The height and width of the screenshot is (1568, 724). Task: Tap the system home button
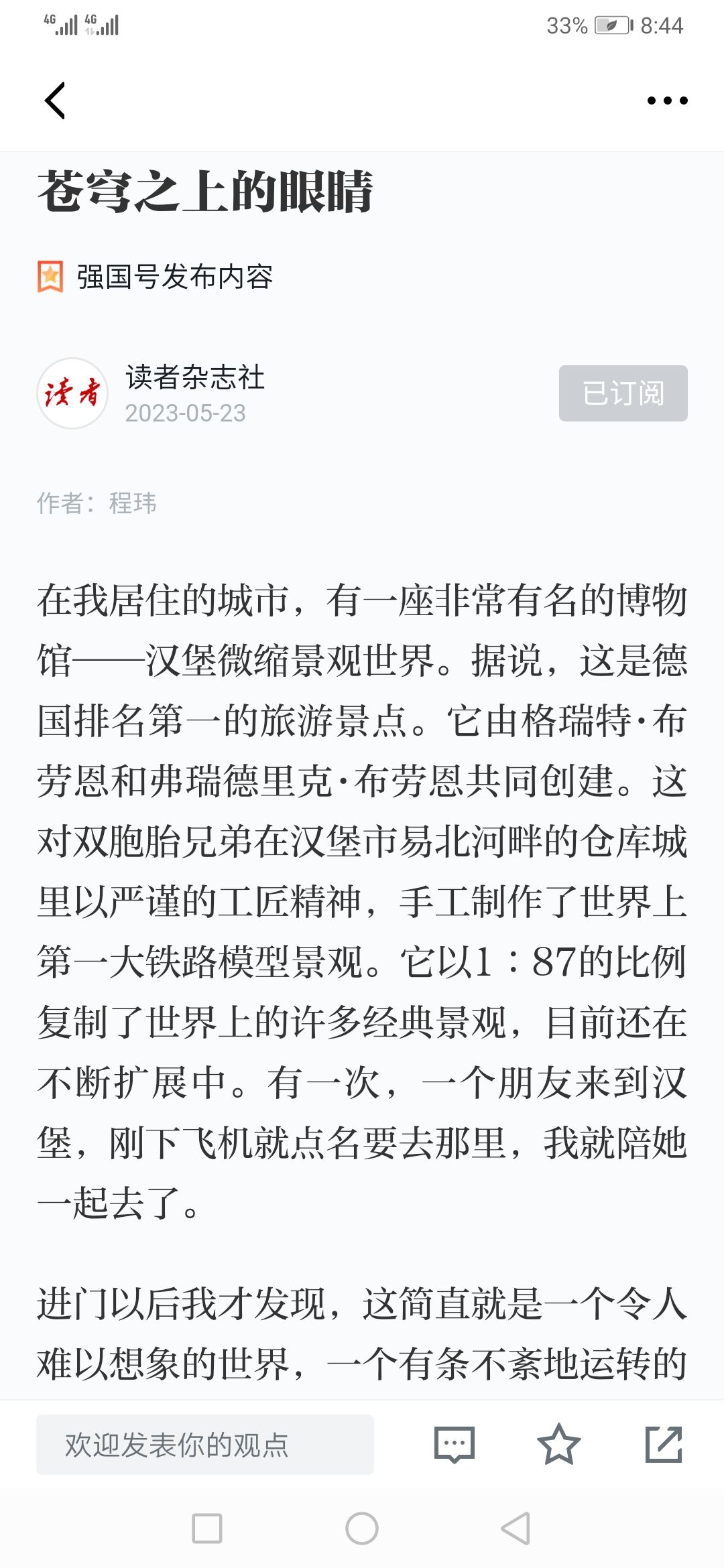click(362, 1528)
